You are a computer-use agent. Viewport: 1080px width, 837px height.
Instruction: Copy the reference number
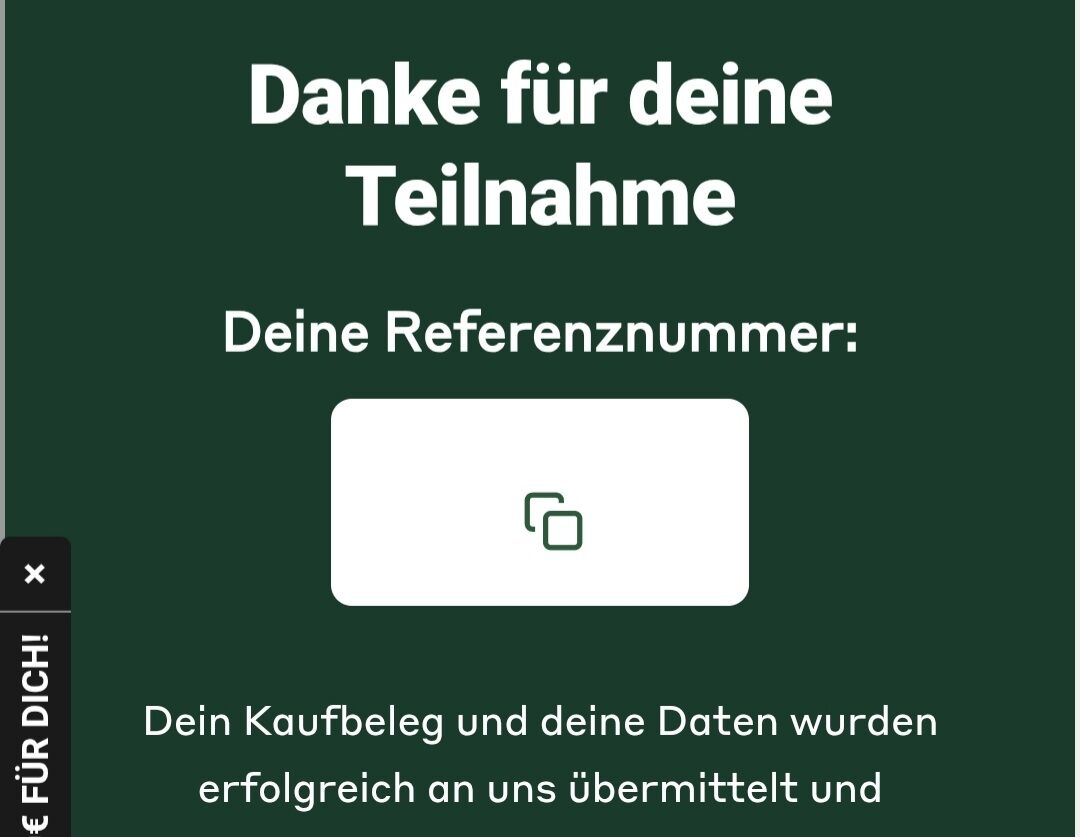click(x=553, y=521)
